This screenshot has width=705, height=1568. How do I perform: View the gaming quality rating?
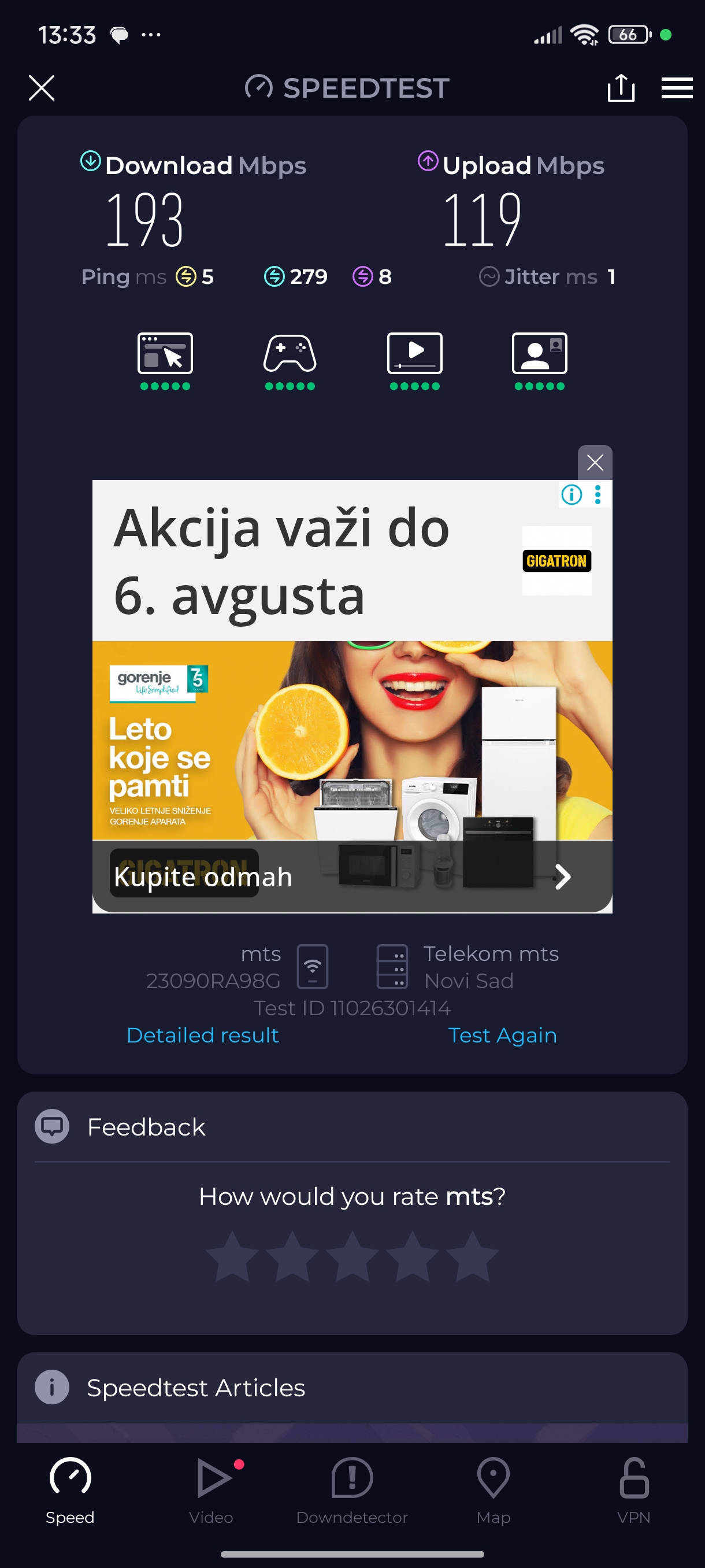[290, 360]
